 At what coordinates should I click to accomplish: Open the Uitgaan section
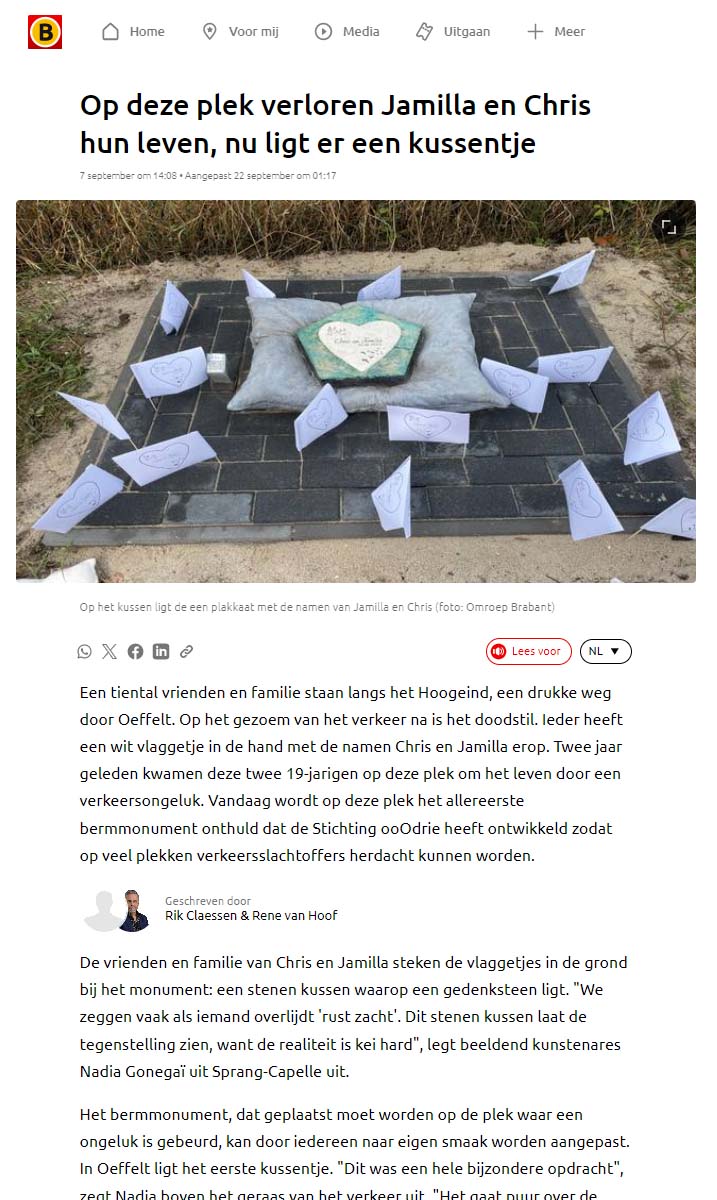click(x=453, y=32)
